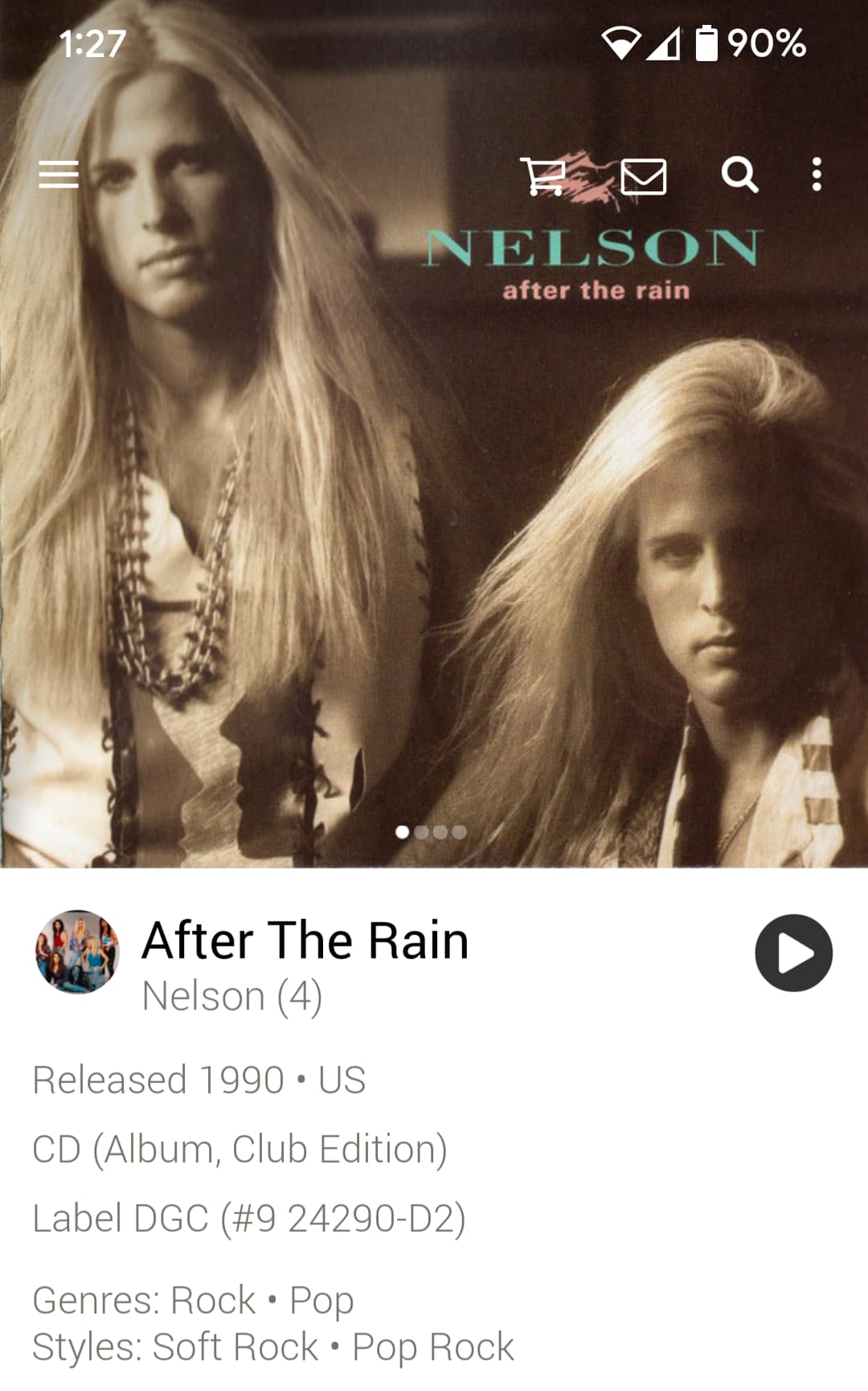Tap the image page indicator dots
868x1391 pixels.
tap(431, 832)
